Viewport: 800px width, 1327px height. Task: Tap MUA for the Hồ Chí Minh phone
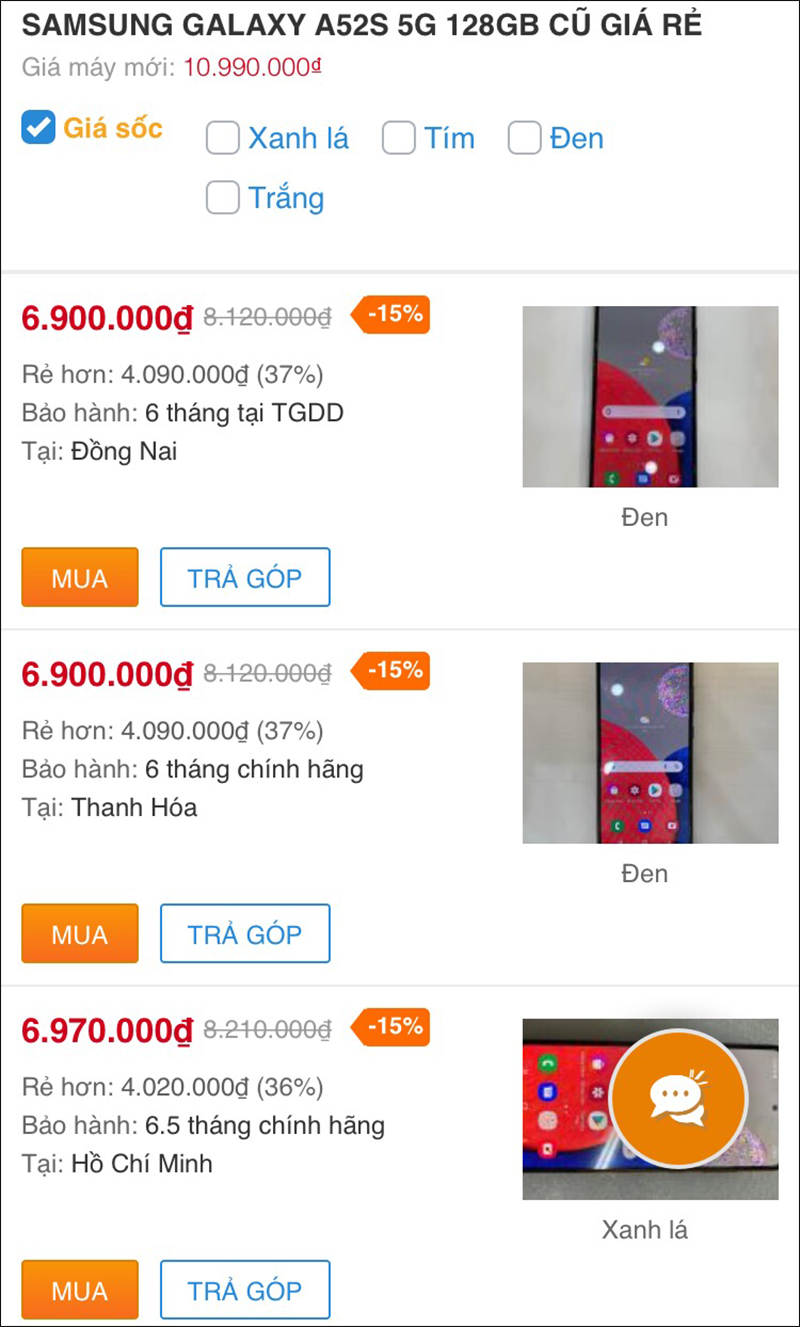coord(80,1289)
